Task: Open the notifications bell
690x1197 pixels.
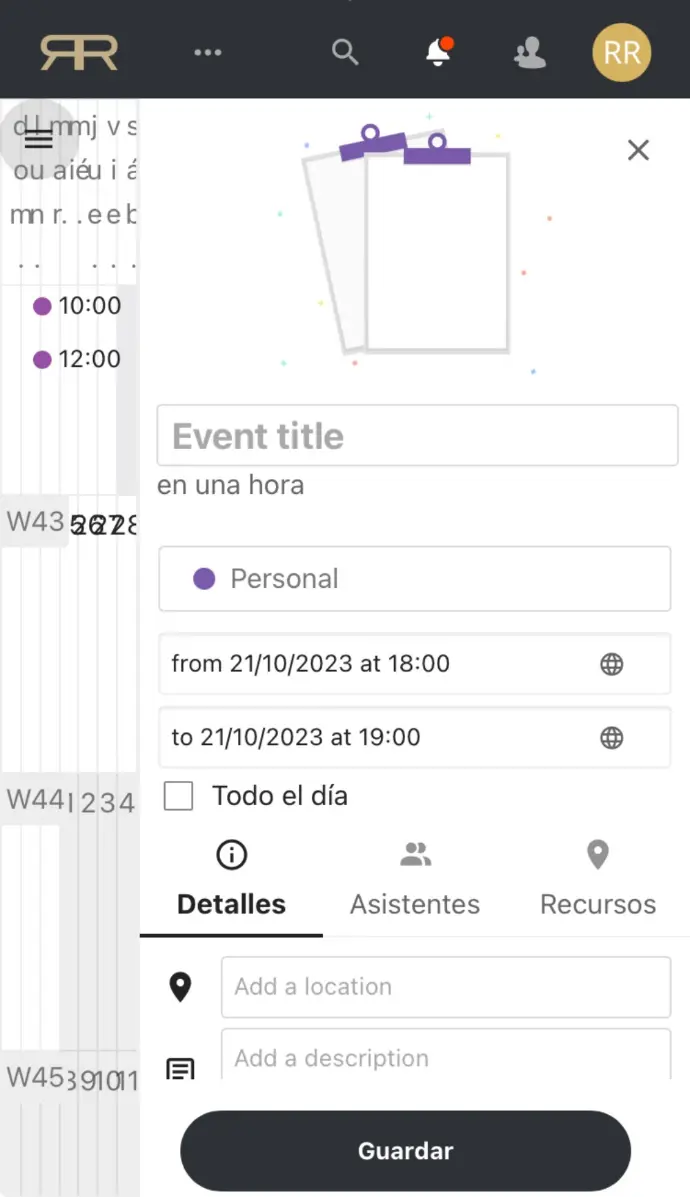Action: point(439,52)
